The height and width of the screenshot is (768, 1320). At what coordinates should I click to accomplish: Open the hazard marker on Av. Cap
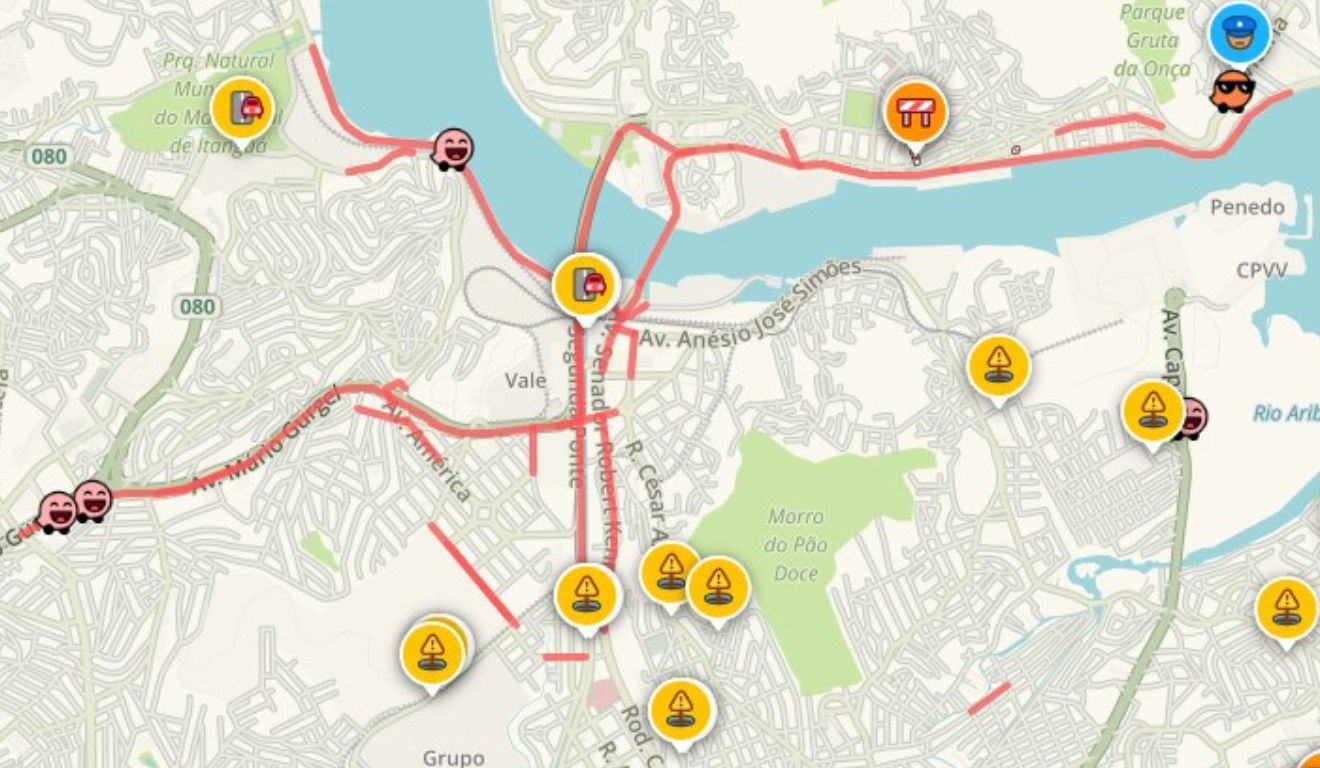click(x=1152, y=411)
